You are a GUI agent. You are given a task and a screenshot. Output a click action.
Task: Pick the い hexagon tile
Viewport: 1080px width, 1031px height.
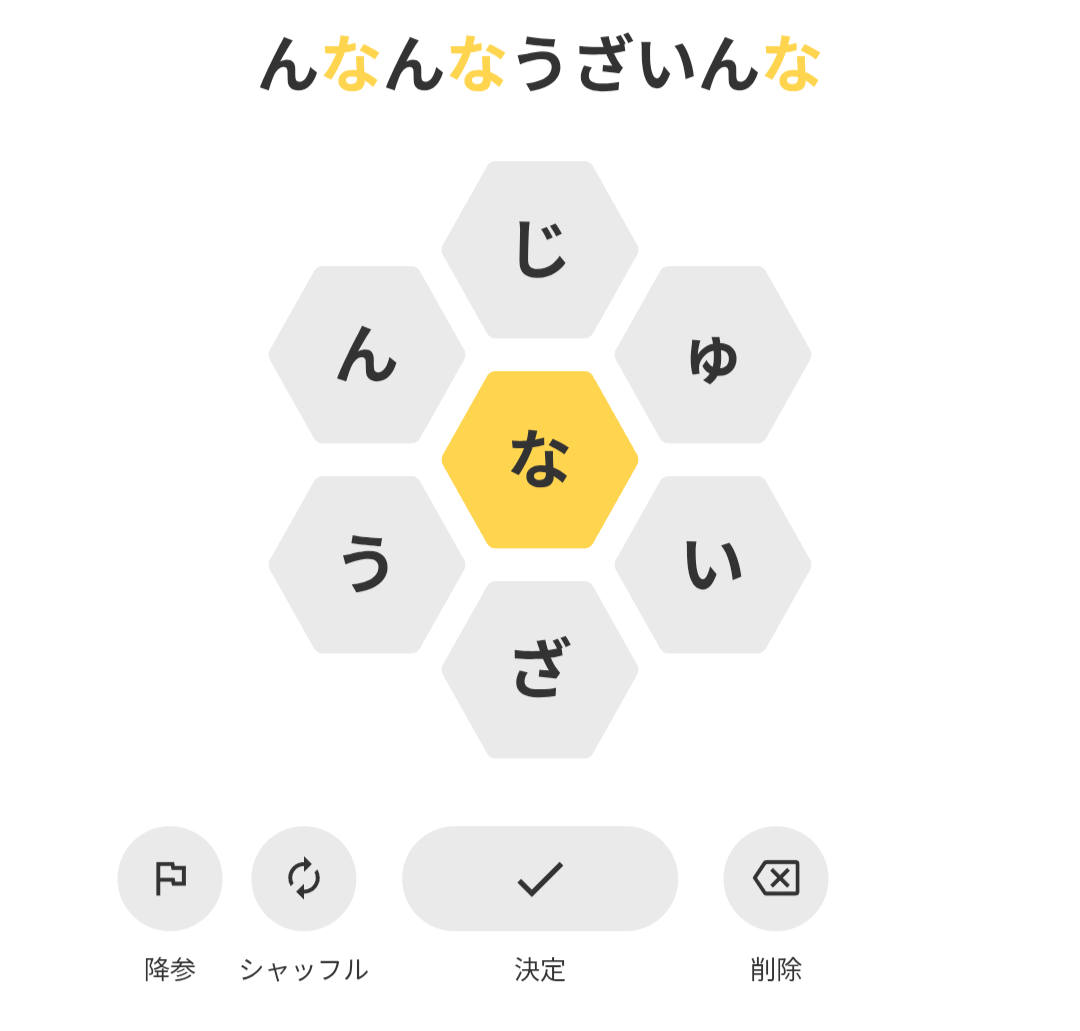pos(713,565)
